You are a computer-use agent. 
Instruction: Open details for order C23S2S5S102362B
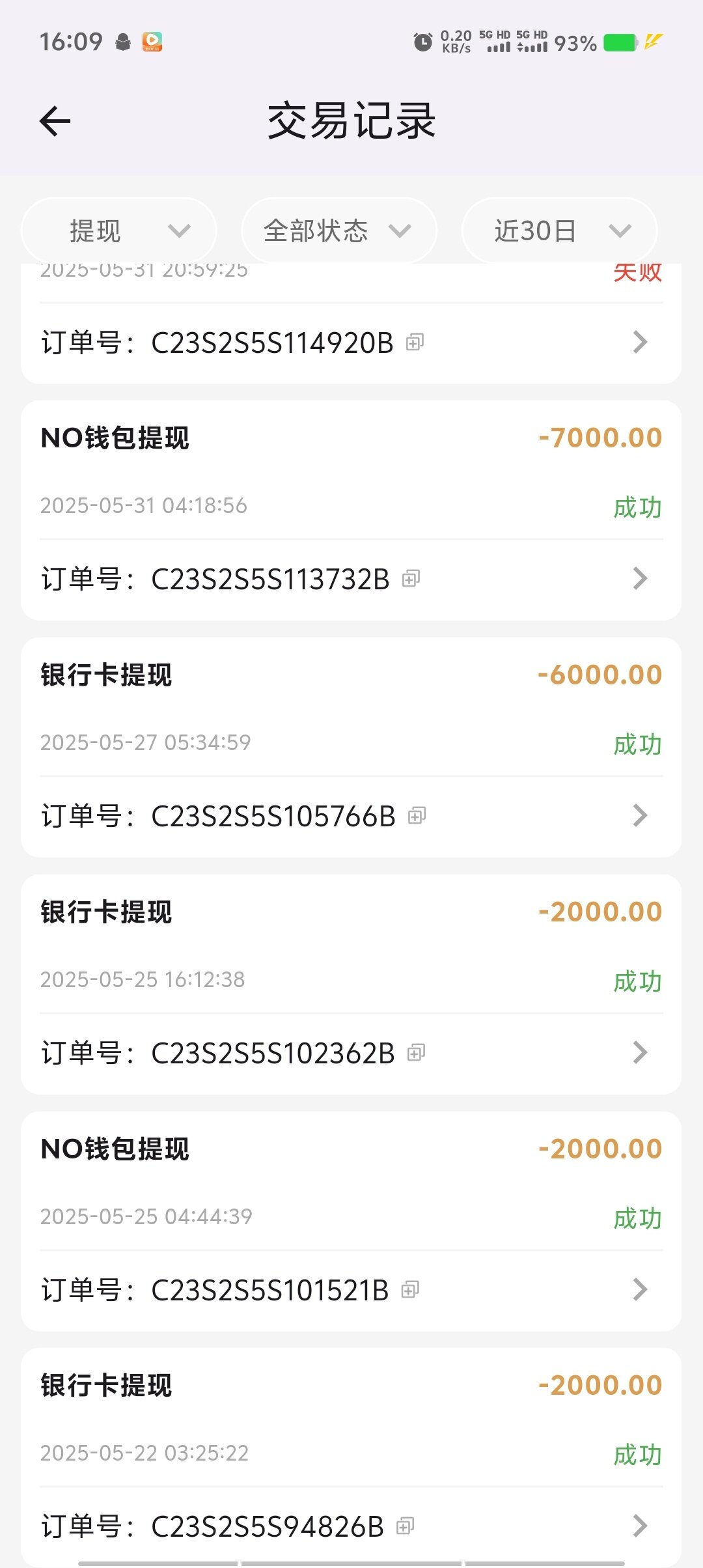pyautogui.click(x=641, y=1052)
